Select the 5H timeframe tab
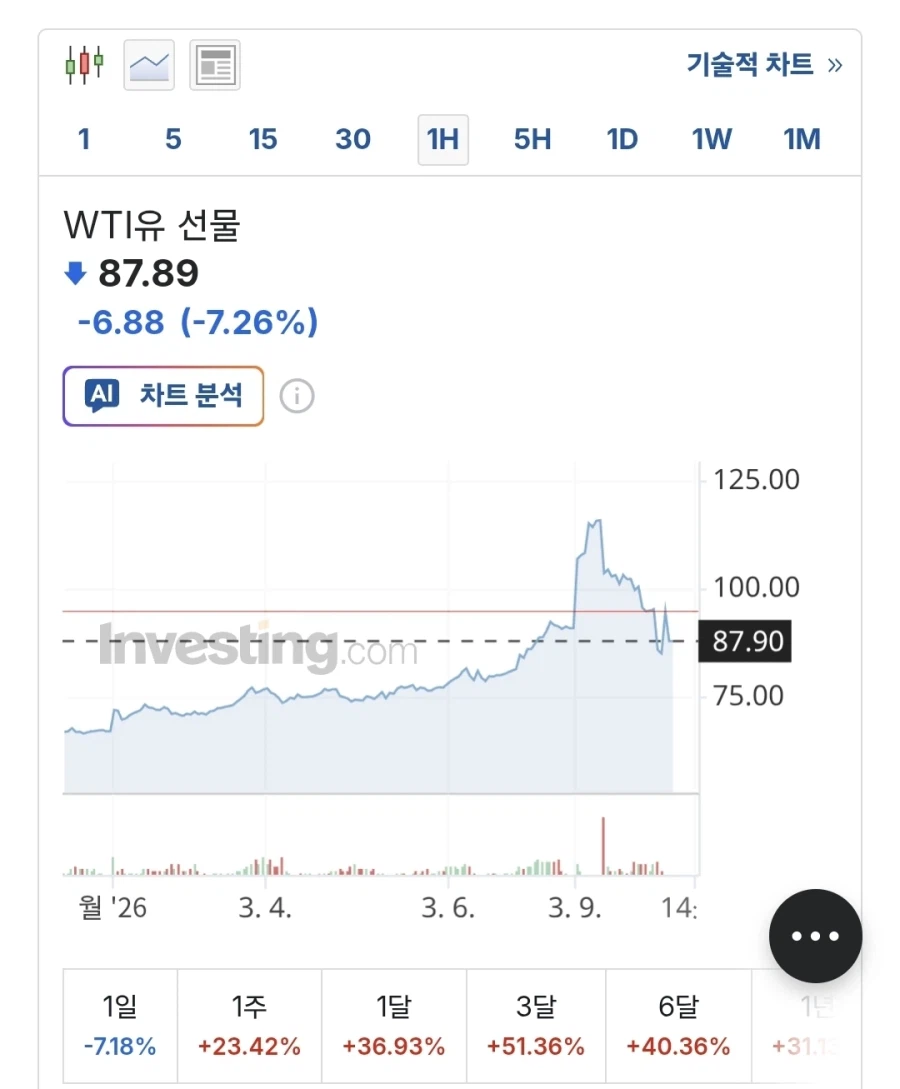900x1089 pixels. (532, 140)
